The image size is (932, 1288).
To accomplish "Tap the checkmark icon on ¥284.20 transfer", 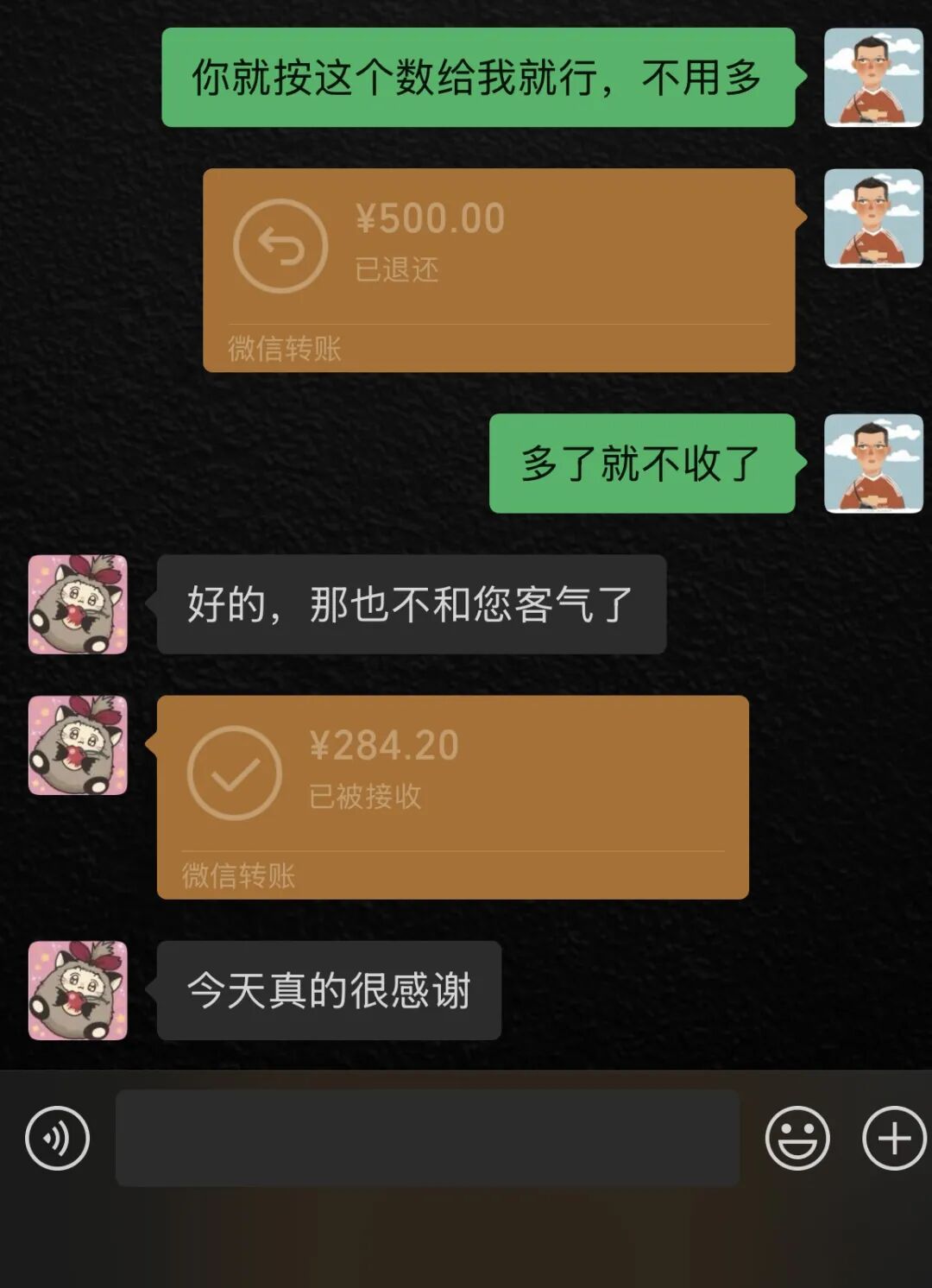I will pos(237,771).
